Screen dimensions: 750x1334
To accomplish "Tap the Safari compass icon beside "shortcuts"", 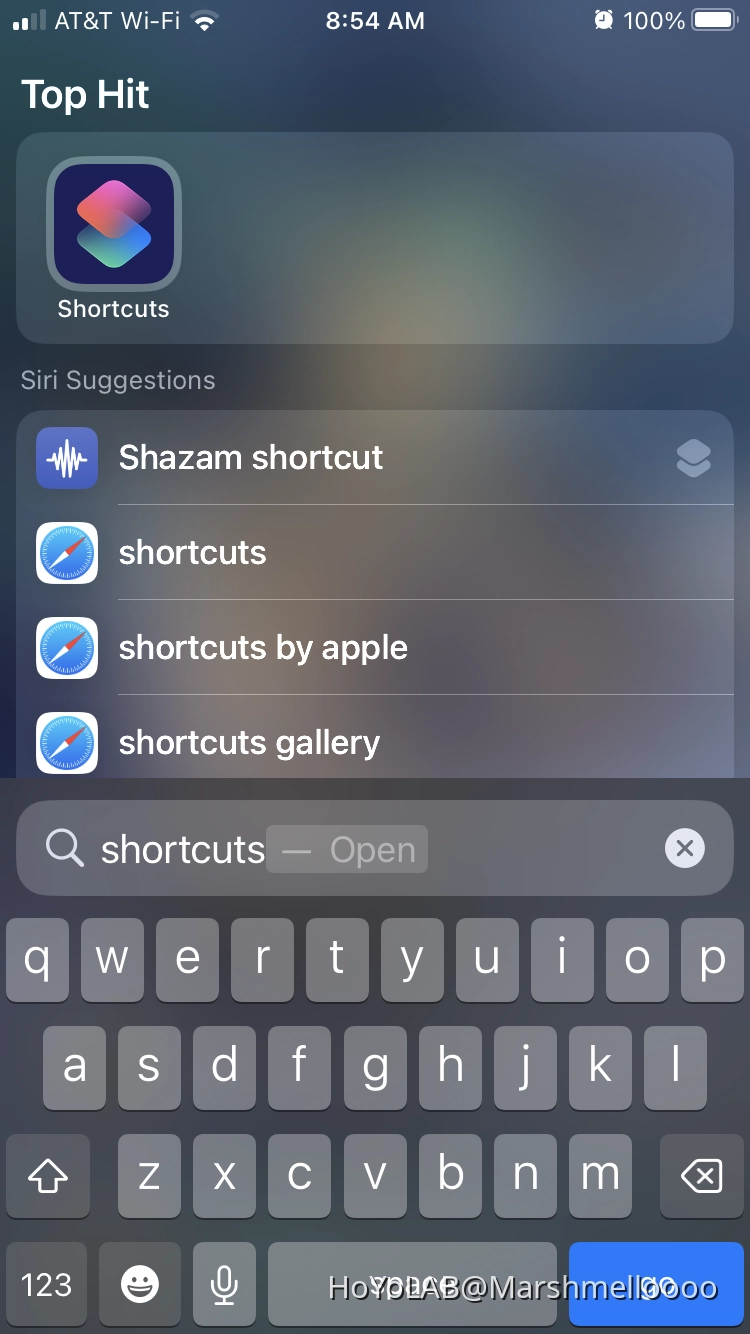I will click(x=66, y=552).
